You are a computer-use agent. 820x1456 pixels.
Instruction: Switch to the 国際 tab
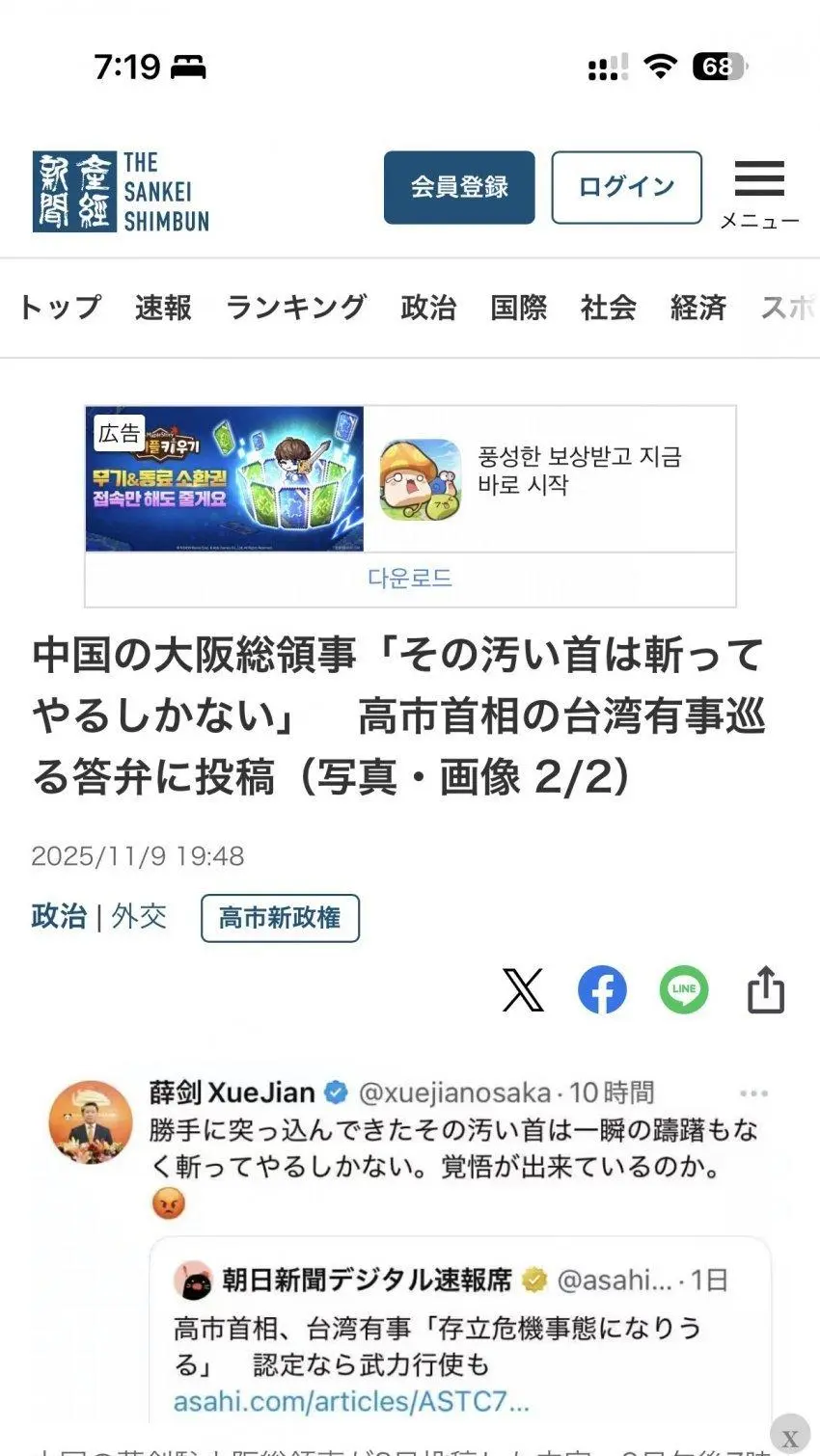click(518, 308)
